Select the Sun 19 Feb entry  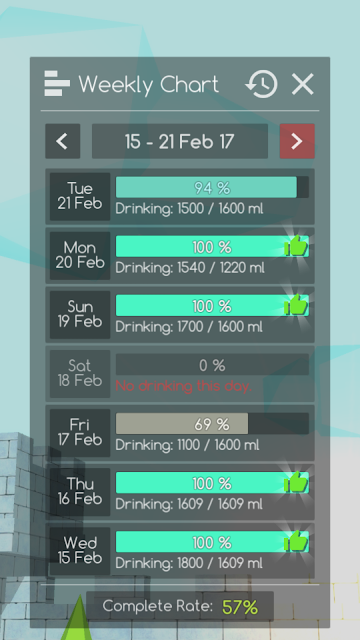[x=180, y=315]
